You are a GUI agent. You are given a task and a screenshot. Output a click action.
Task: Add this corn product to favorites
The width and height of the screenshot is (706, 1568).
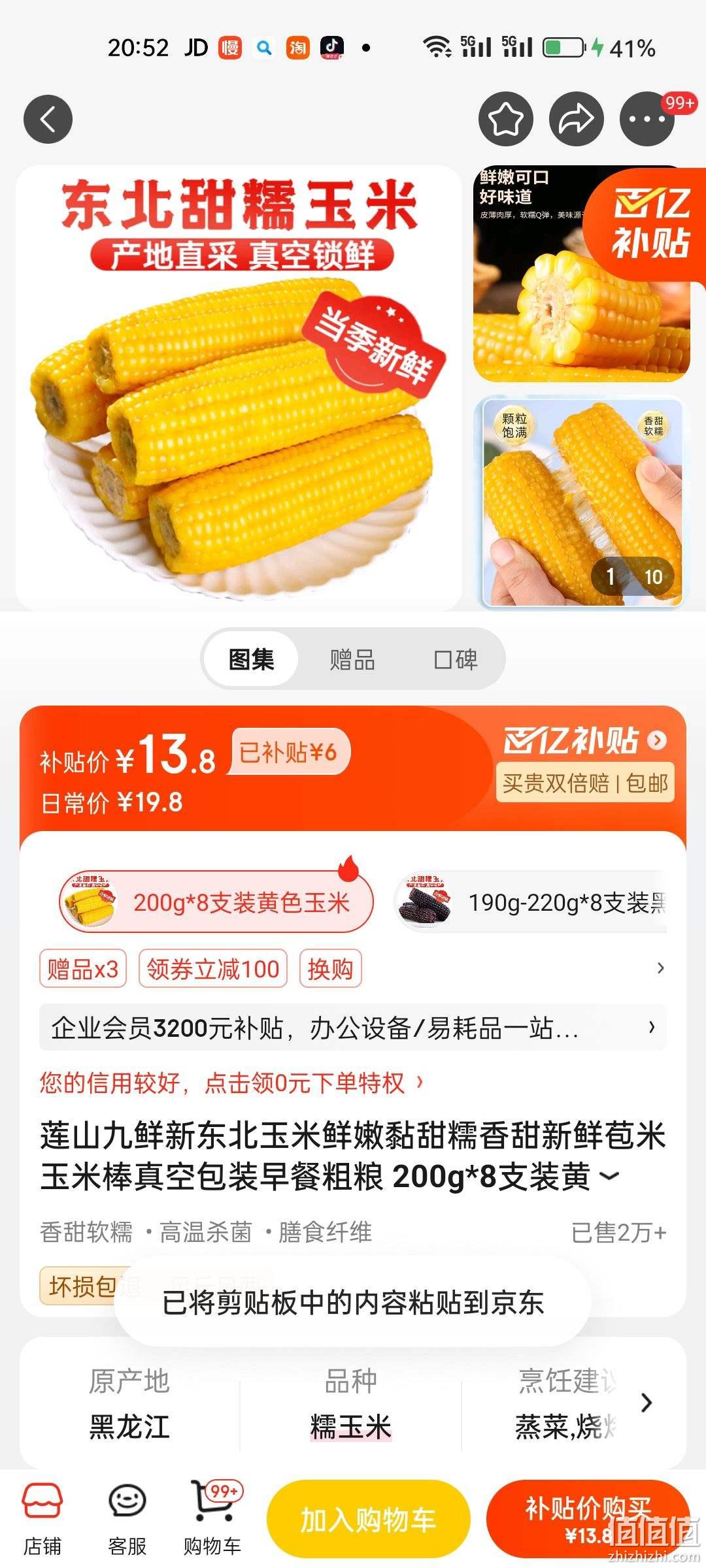pos(506,119)
